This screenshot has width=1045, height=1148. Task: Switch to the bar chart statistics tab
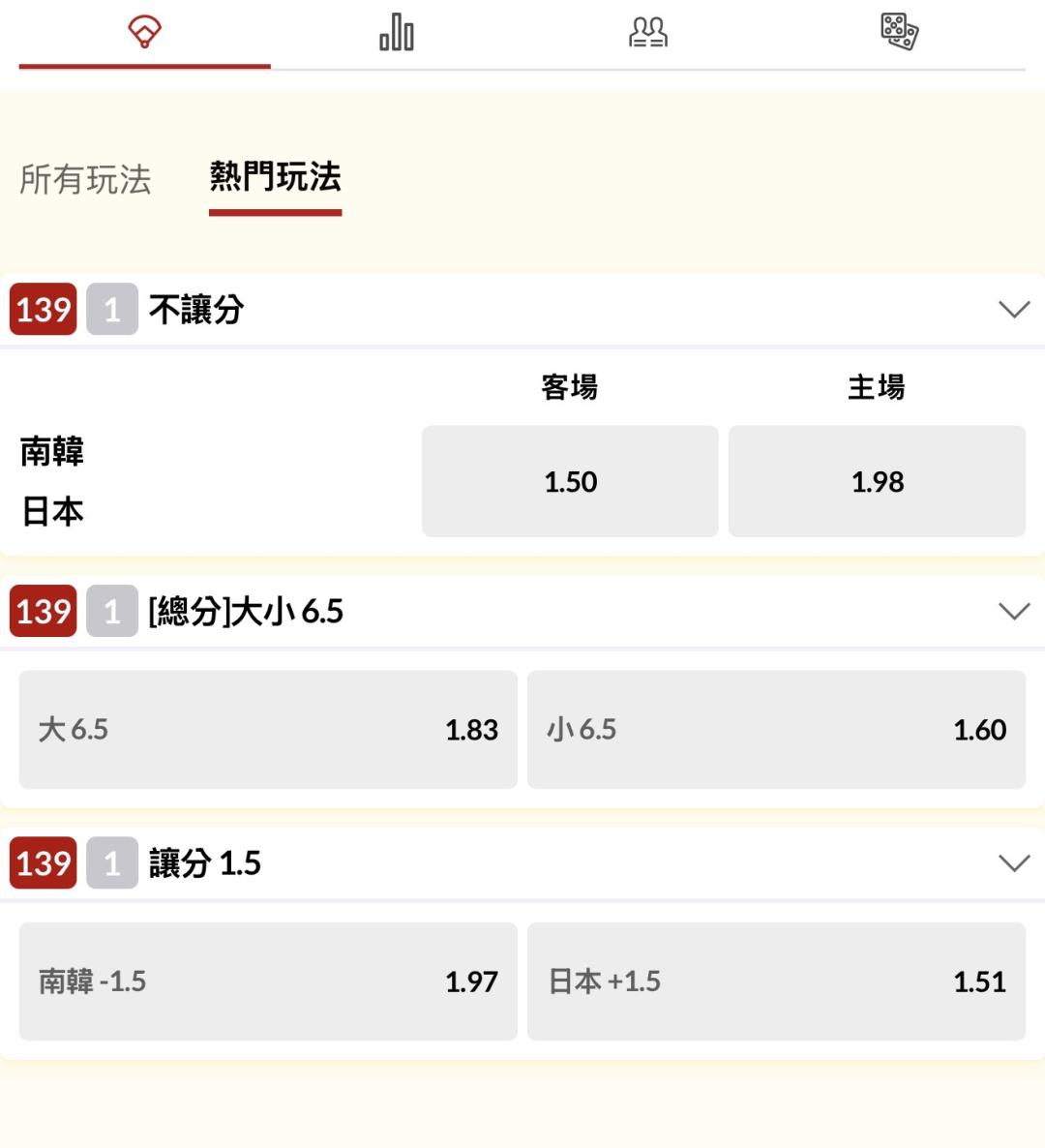397,33
